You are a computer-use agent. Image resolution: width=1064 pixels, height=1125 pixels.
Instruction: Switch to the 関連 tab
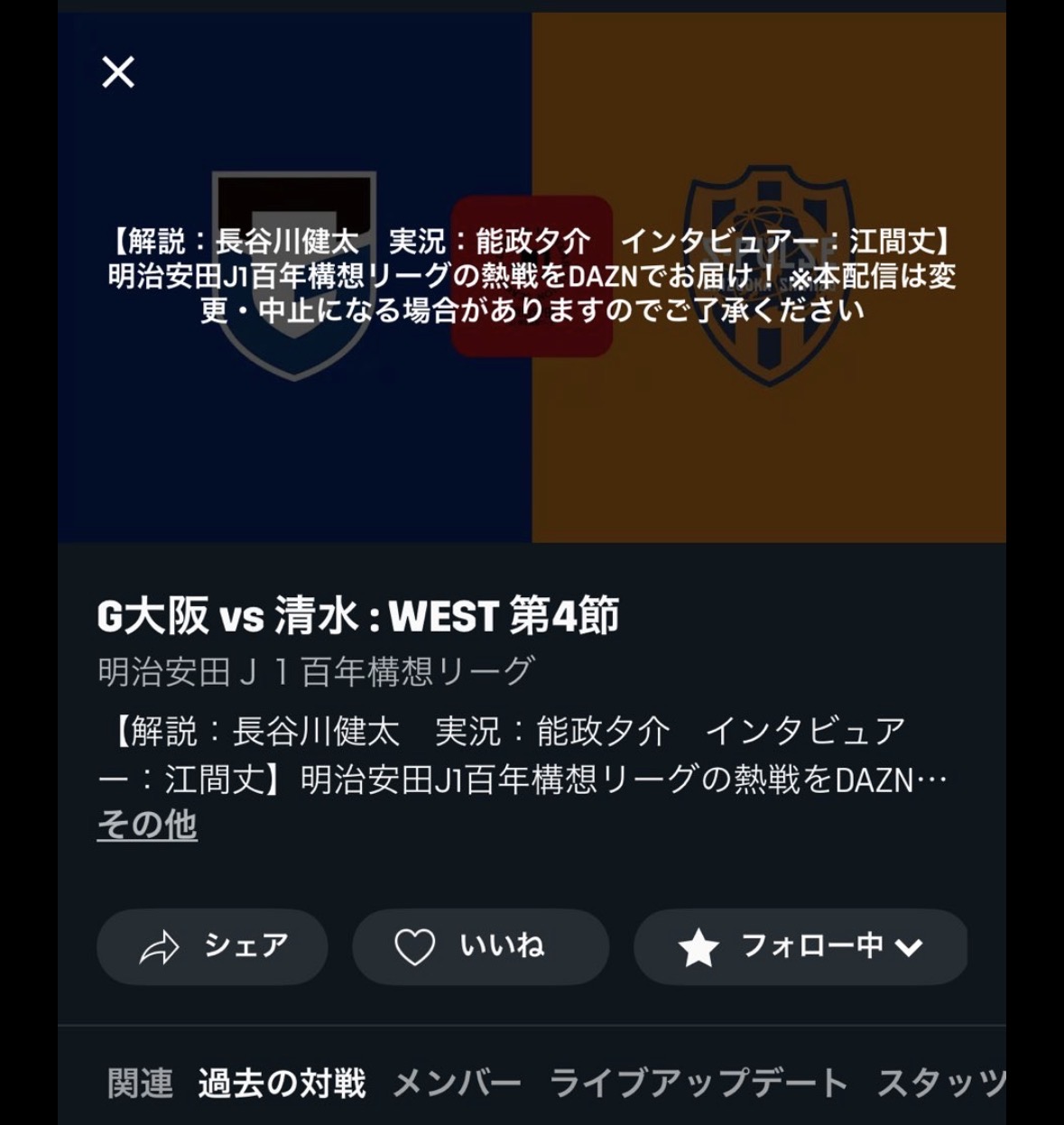click(140, 1084)
